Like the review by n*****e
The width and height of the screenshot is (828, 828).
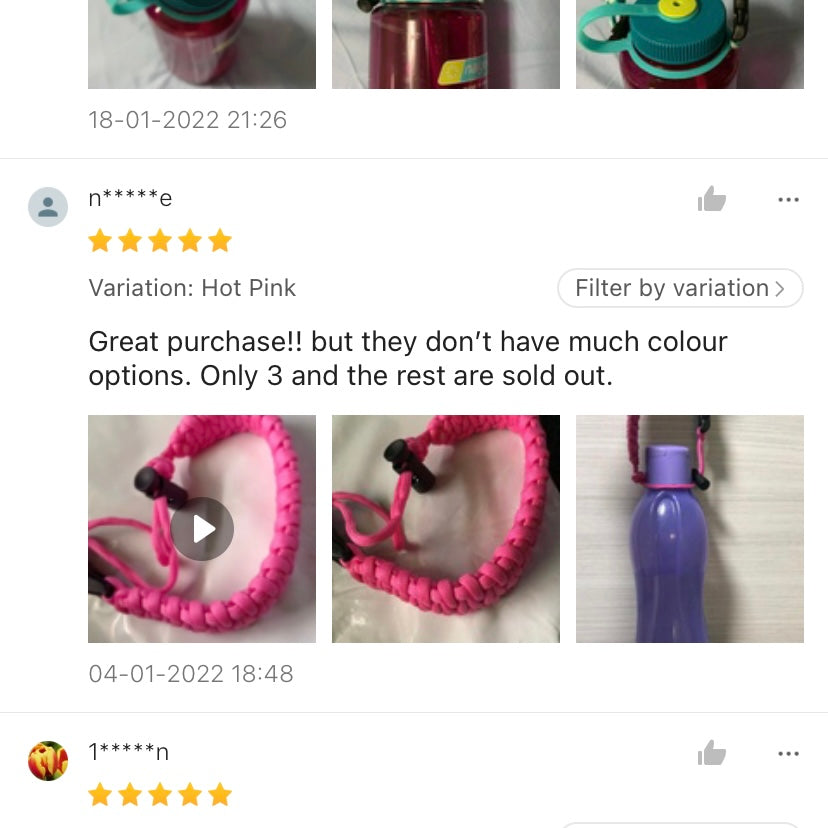click(712, 199)
